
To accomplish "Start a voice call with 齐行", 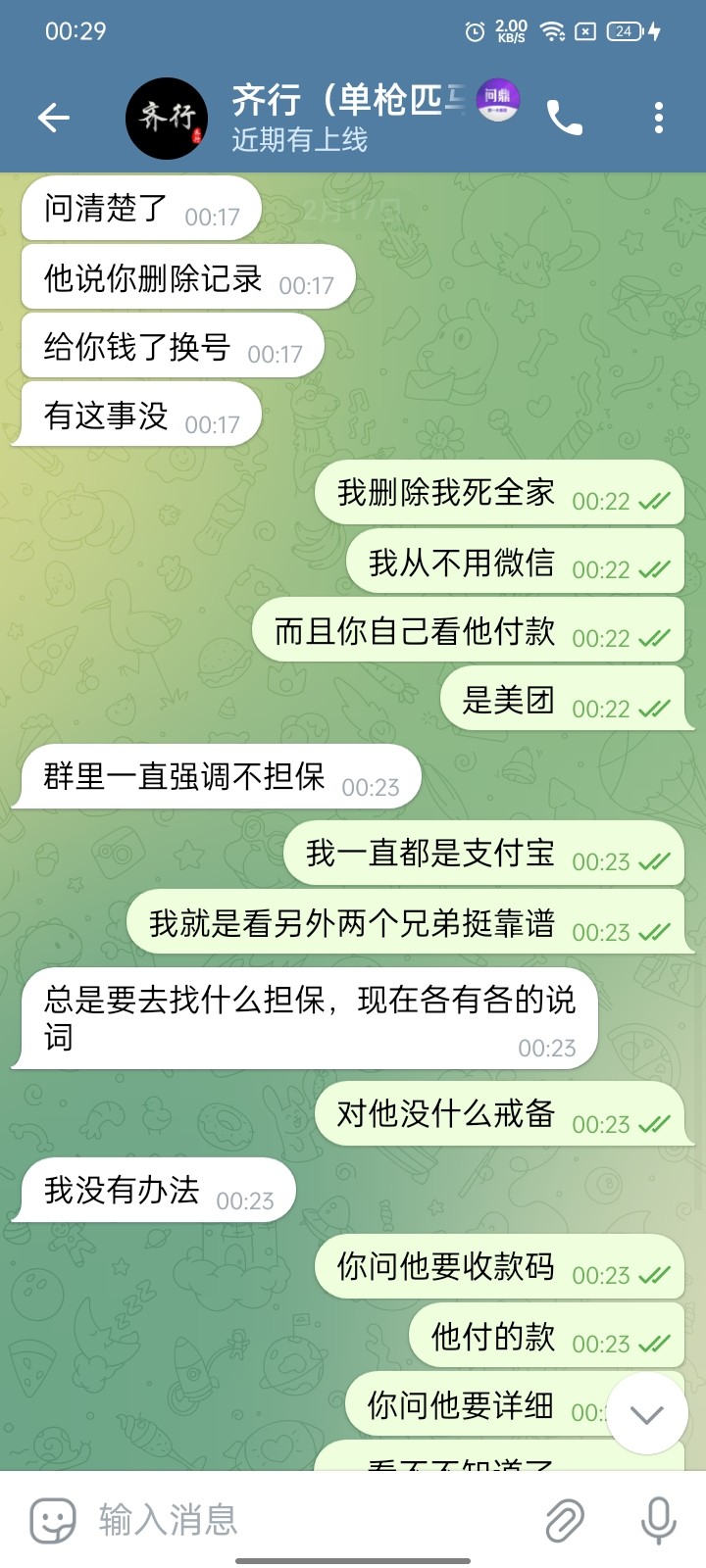I will click(x=564, y=119).
